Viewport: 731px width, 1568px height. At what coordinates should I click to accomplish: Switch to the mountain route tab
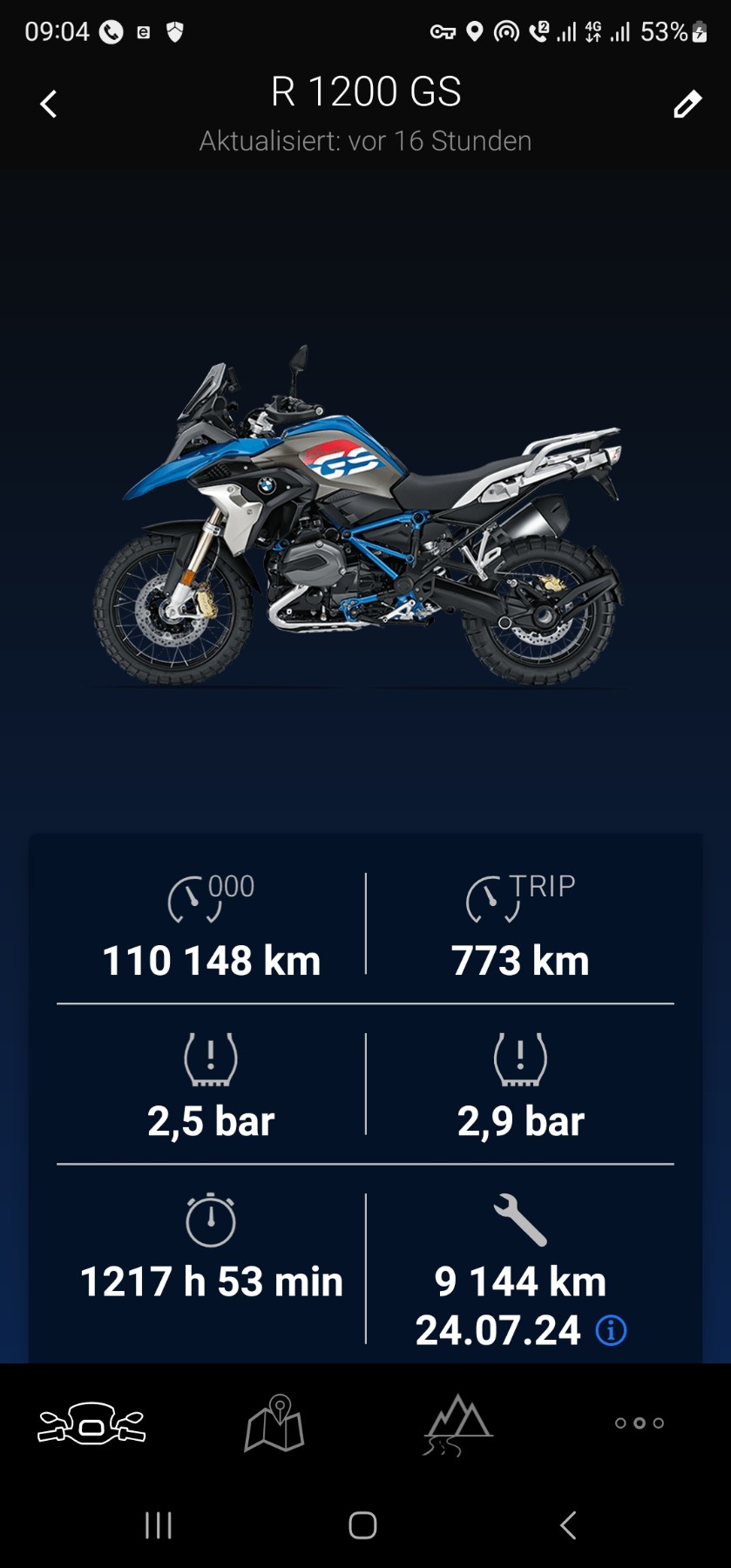pyautogui.click(x=457, y=1424)
